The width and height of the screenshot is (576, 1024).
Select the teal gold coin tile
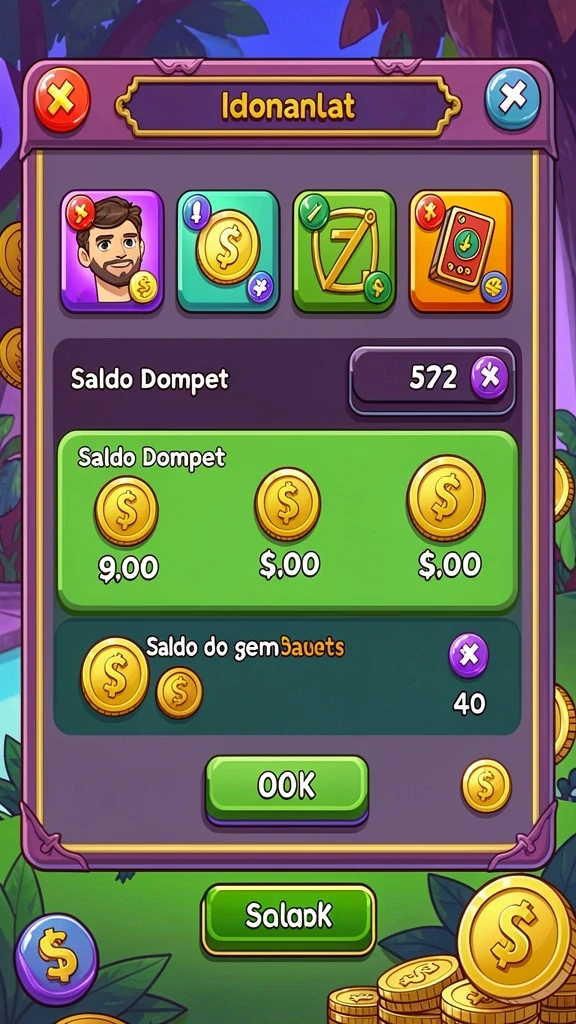point(228,251)
